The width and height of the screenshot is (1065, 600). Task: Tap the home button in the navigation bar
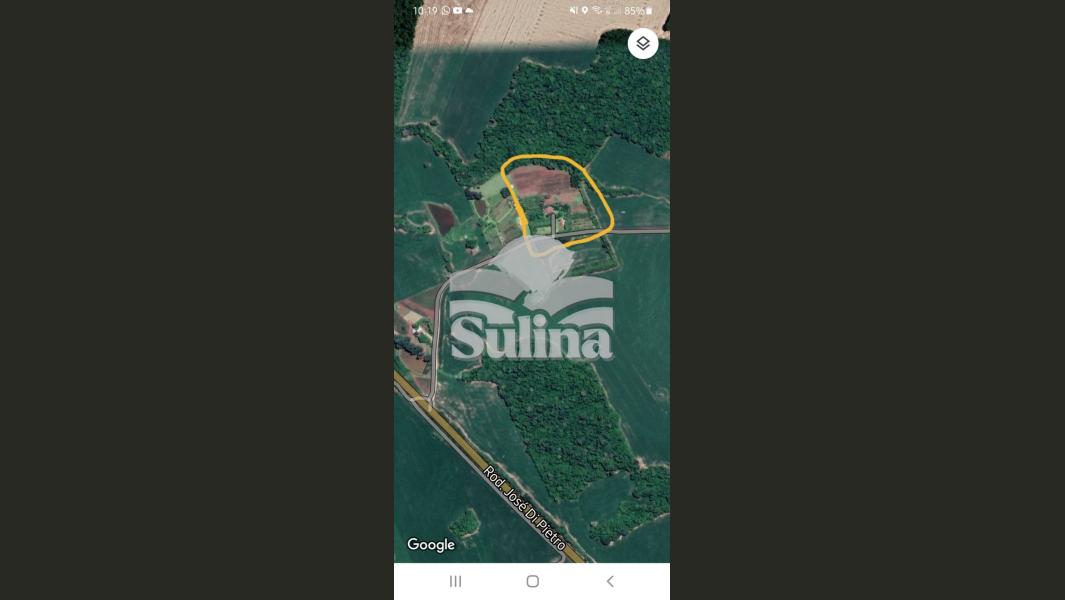click(x=532, y=581)
